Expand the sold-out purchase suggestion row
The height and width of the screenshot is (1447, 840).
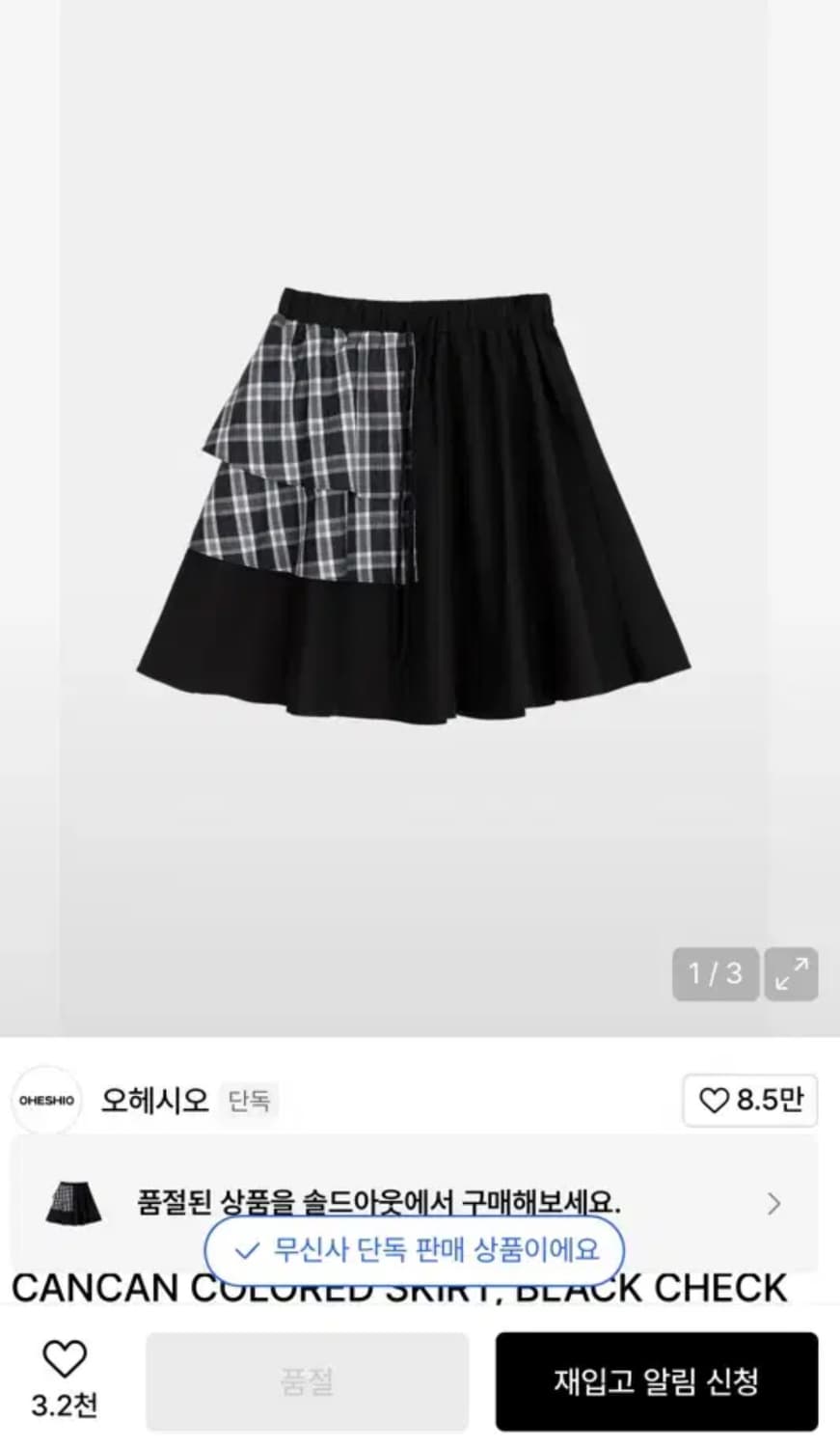tap(420, 1204)
